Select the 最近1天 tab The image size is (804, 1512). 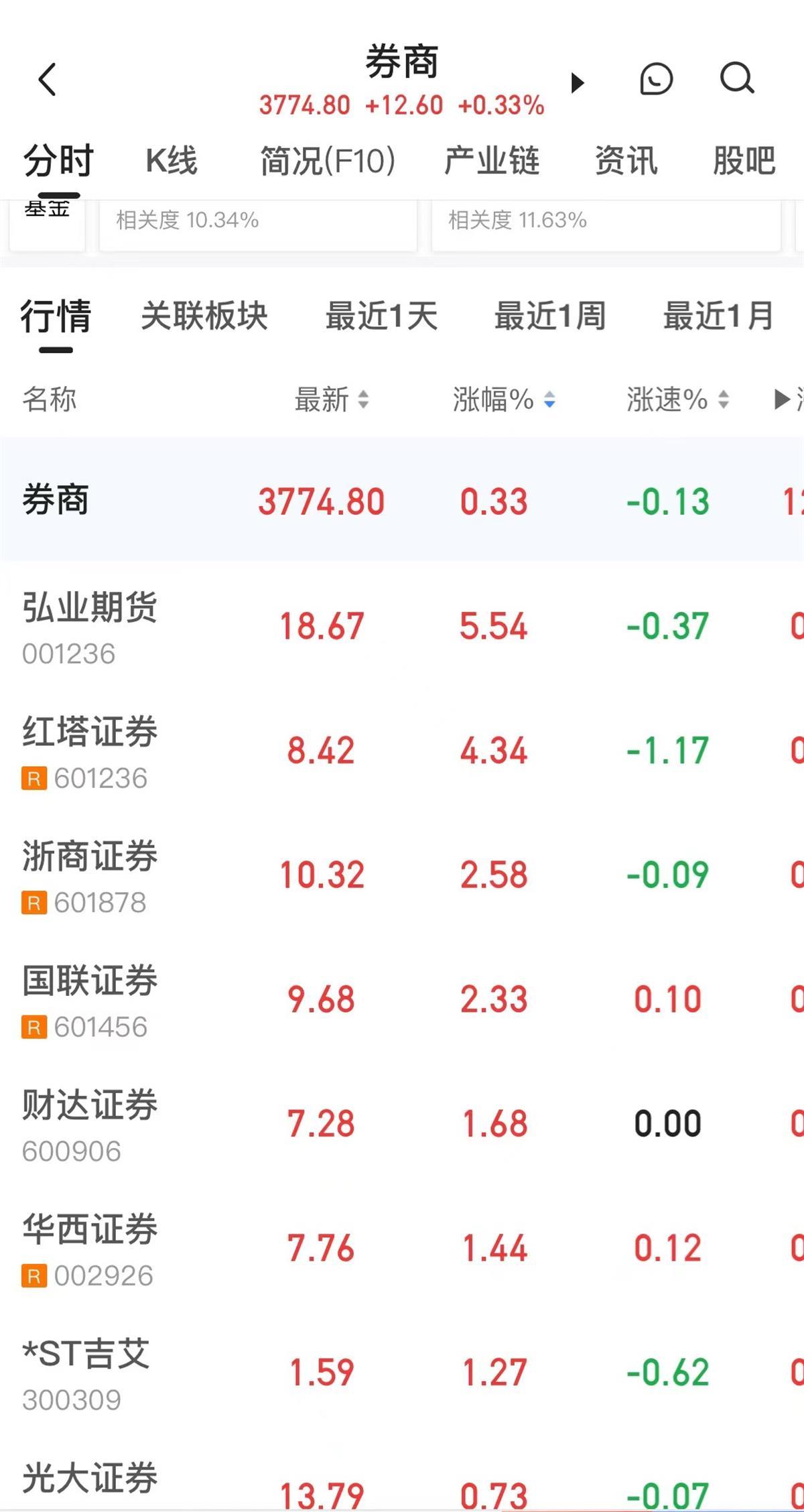pos(381,316)
